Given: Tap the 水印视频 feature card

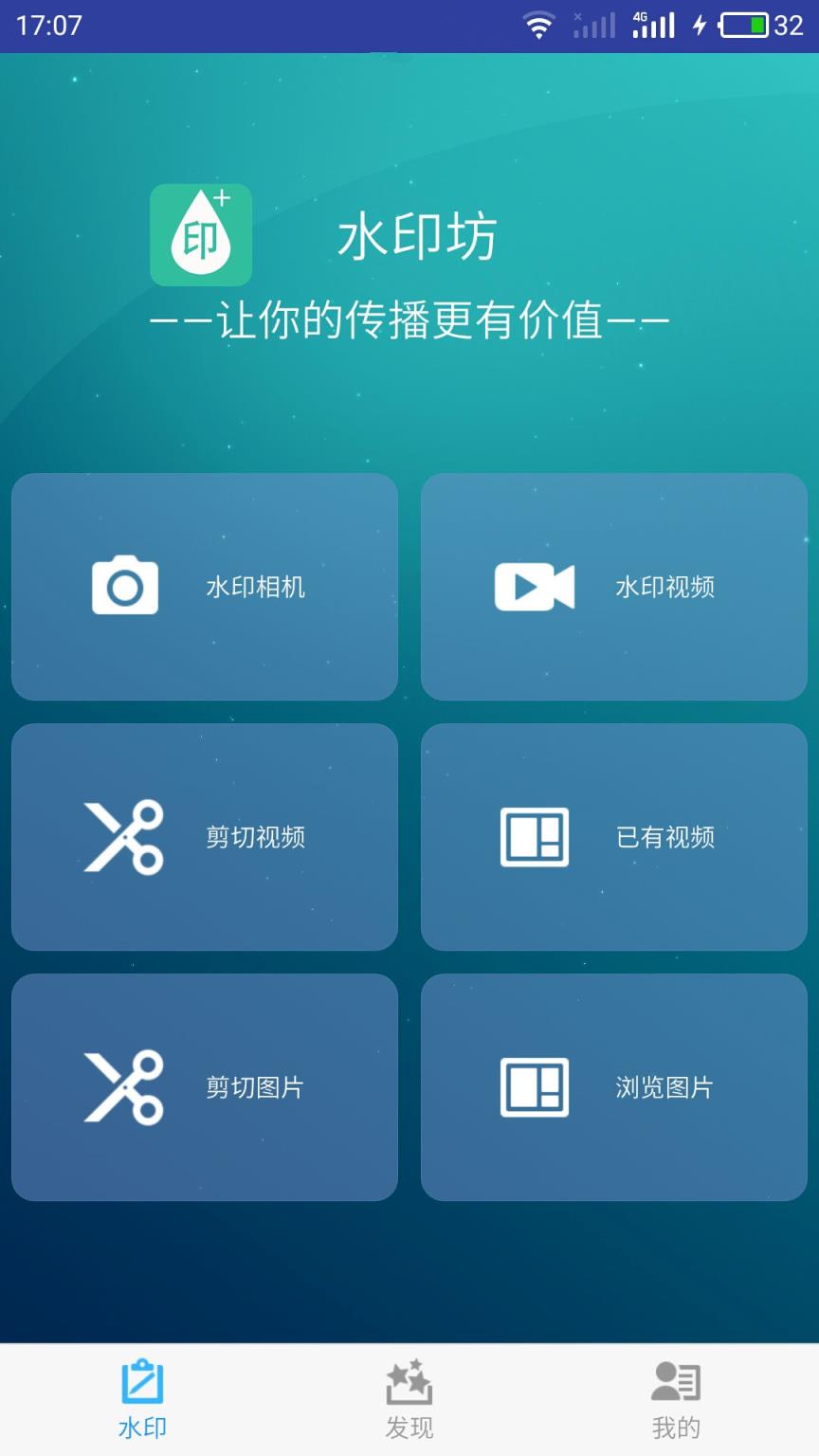Looking at the screenshot, I should click(x=613, y=586).
